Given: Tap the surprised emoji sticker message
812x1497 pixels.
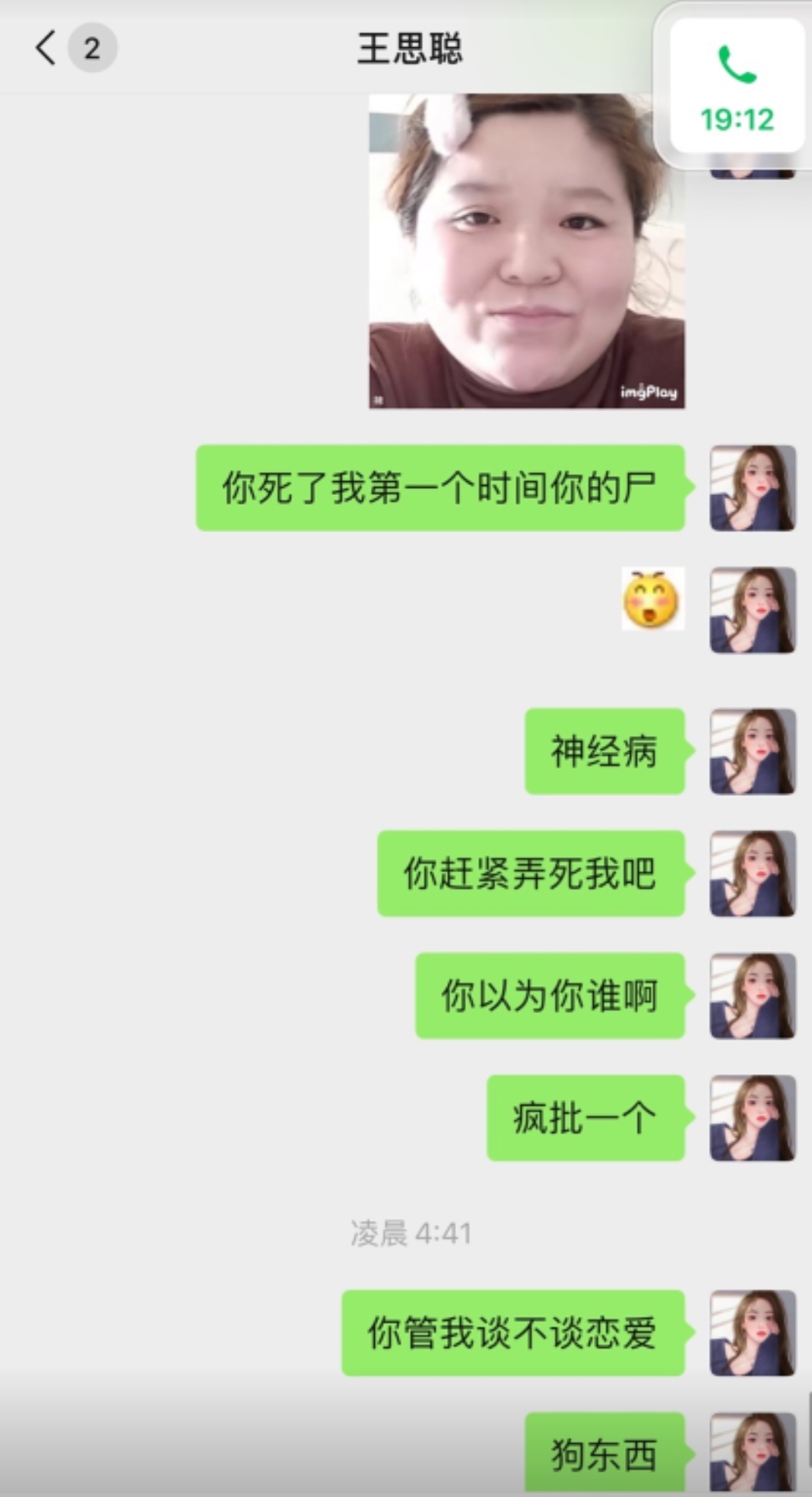Looking at the screenshot, I should point(652,599).
